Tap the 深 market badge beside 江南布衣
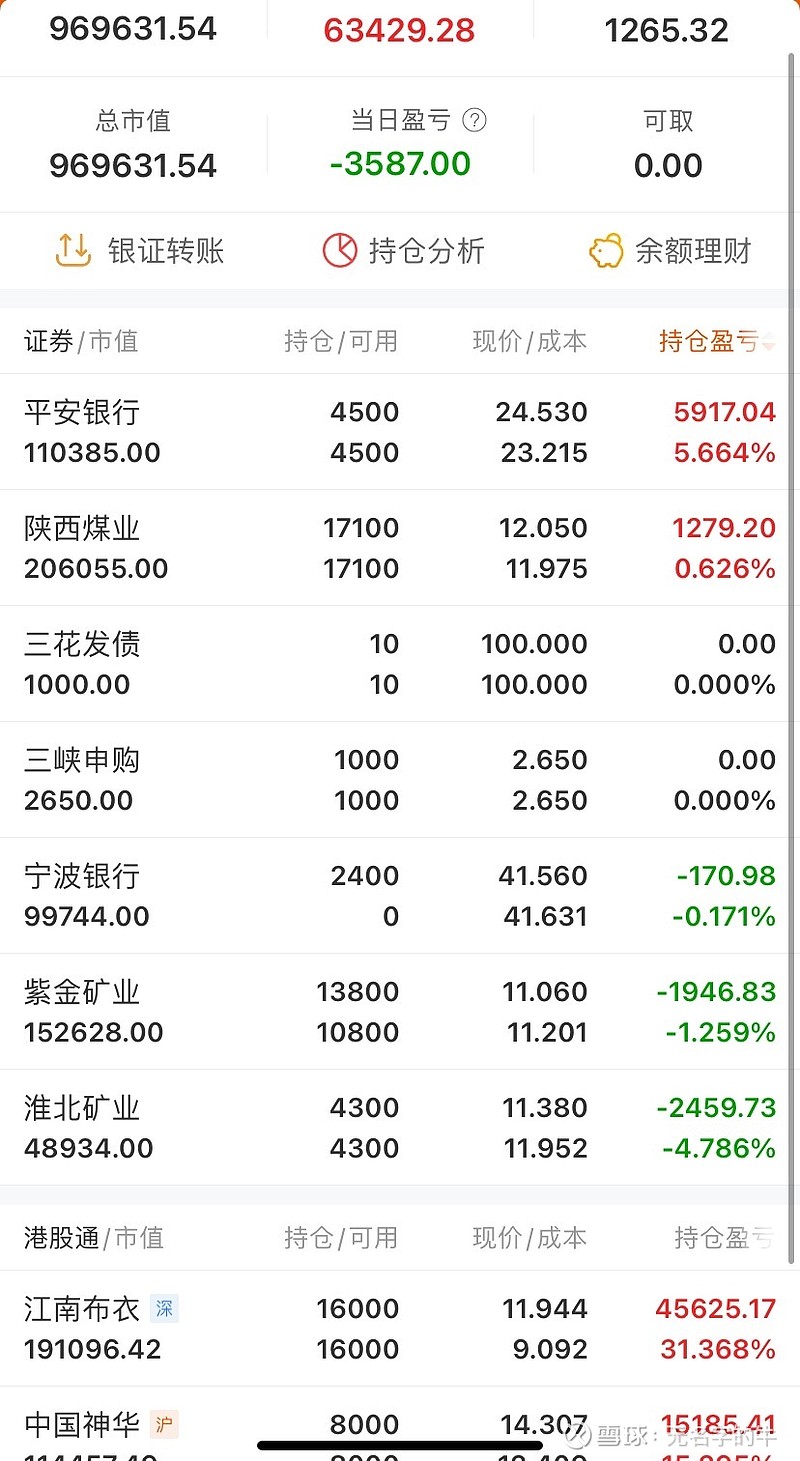Screen dimensions: 800x1461 pos(163,1306)
